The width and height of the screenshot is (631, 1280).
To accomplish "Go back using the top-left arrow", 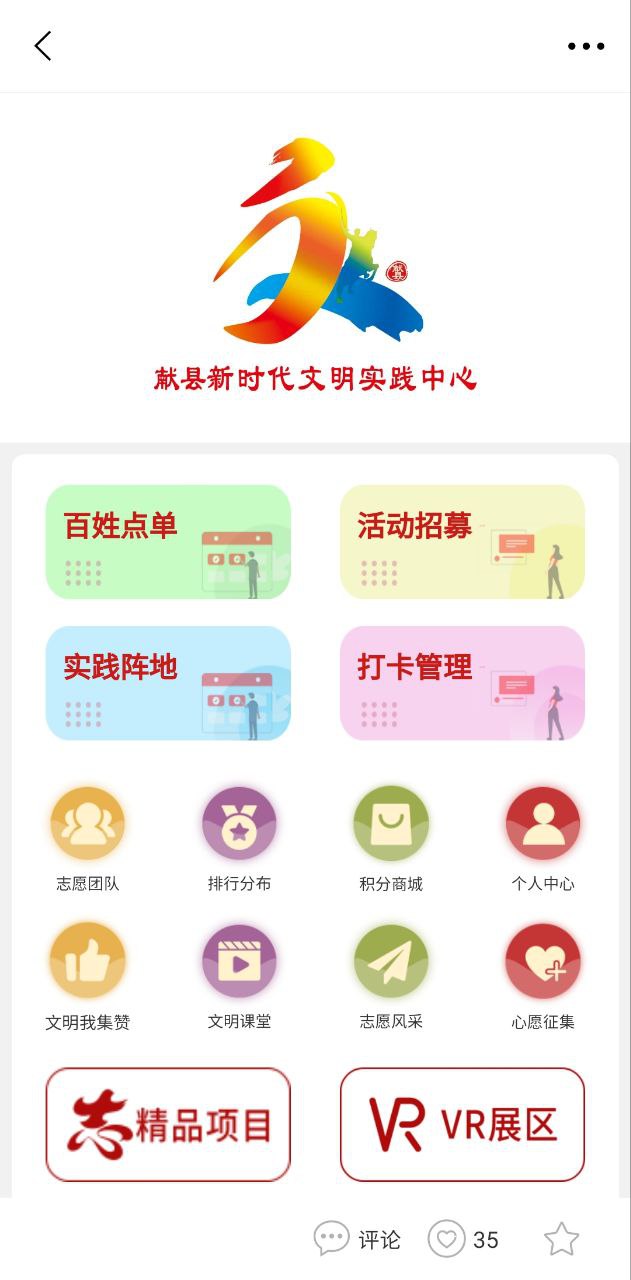I will [x=42, y=46].
